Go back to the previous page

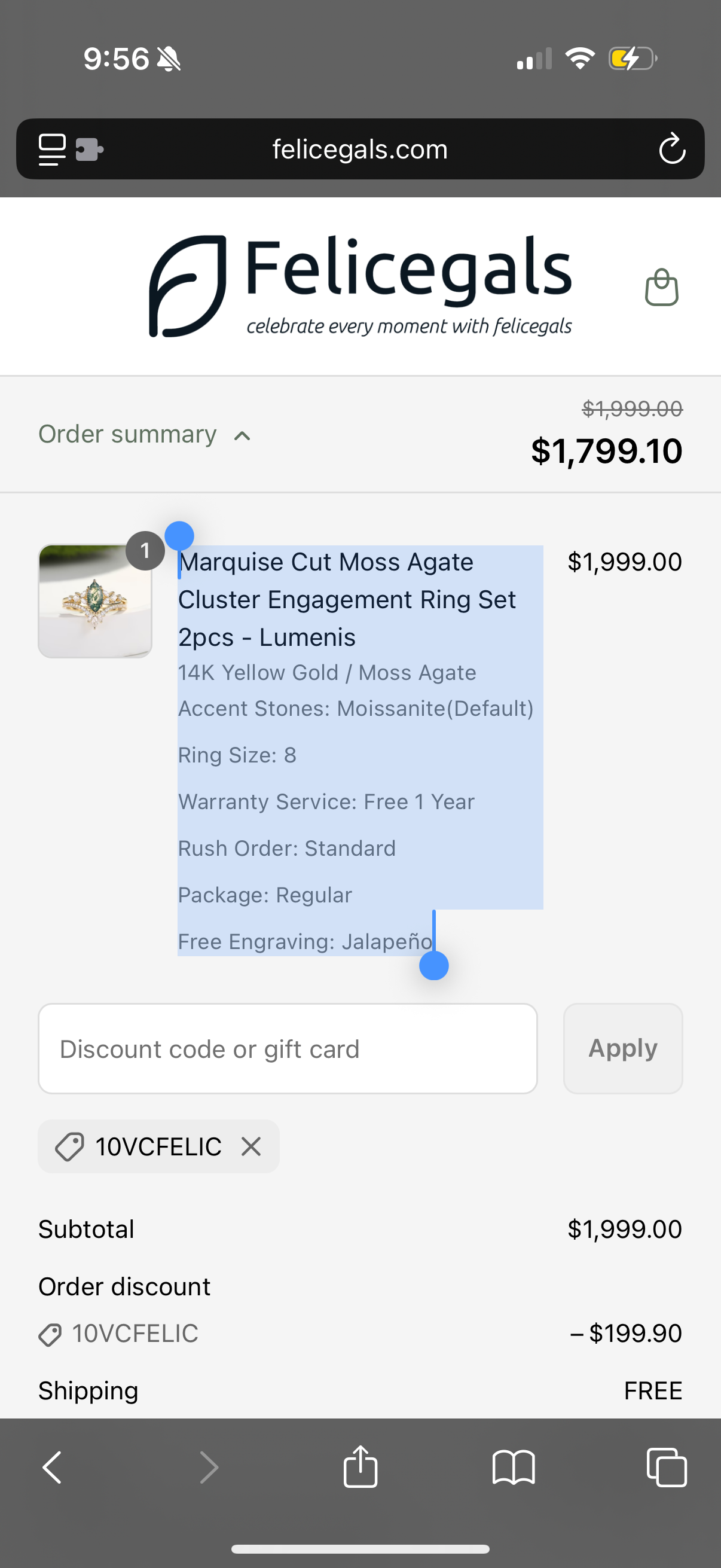tap(53, 1467)
